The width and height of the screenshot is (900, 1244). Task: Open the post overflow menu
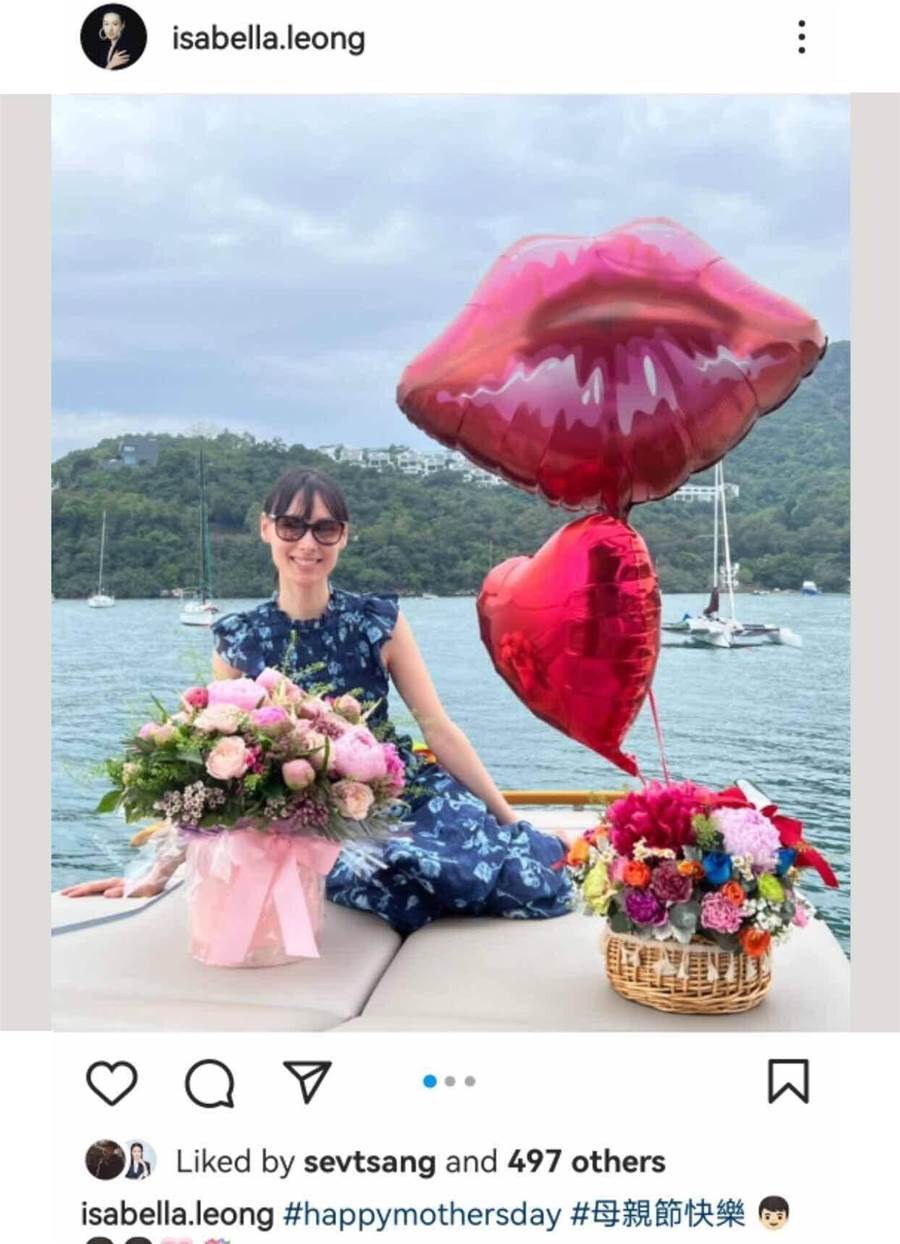[x=801, y=38]
